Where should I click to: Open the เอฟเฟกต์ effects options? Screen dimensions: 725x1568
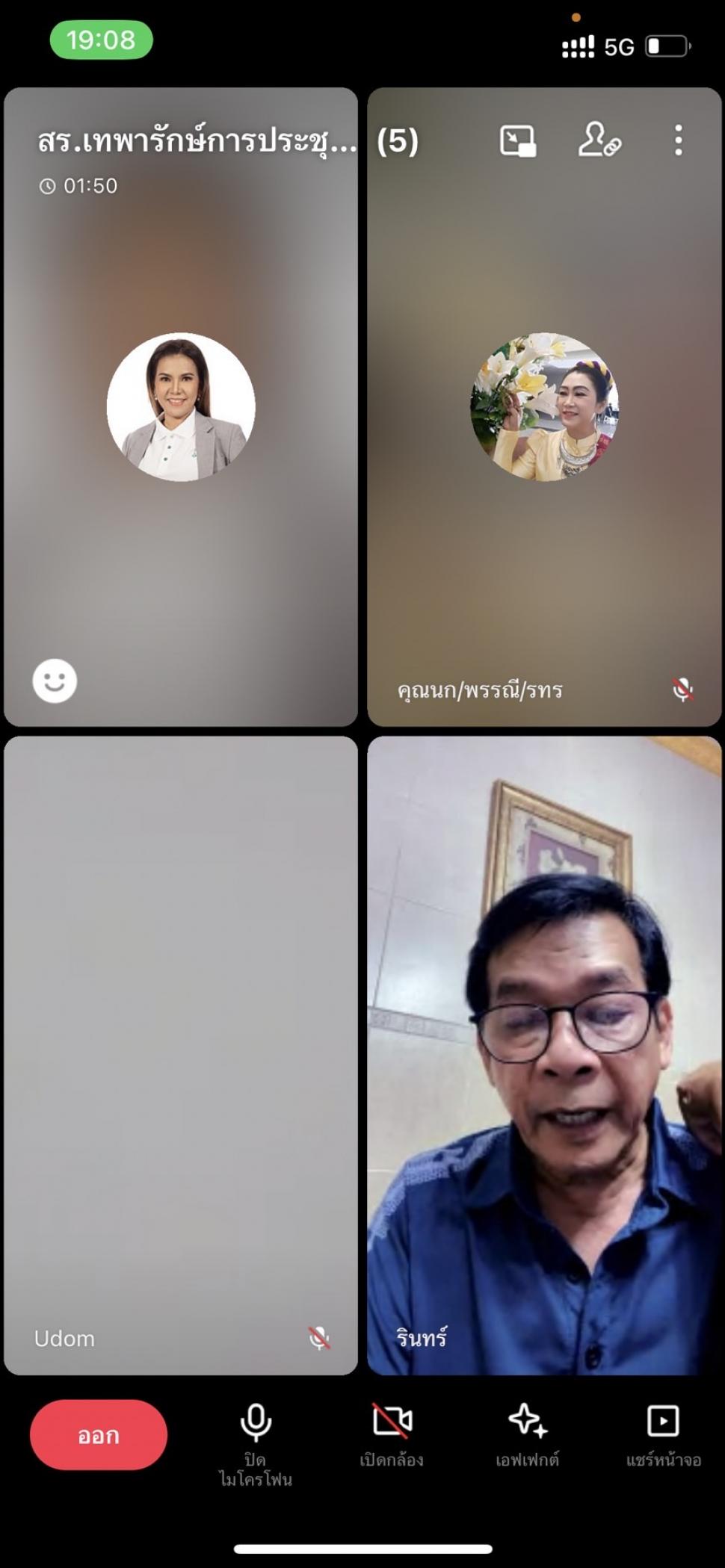528,1436
